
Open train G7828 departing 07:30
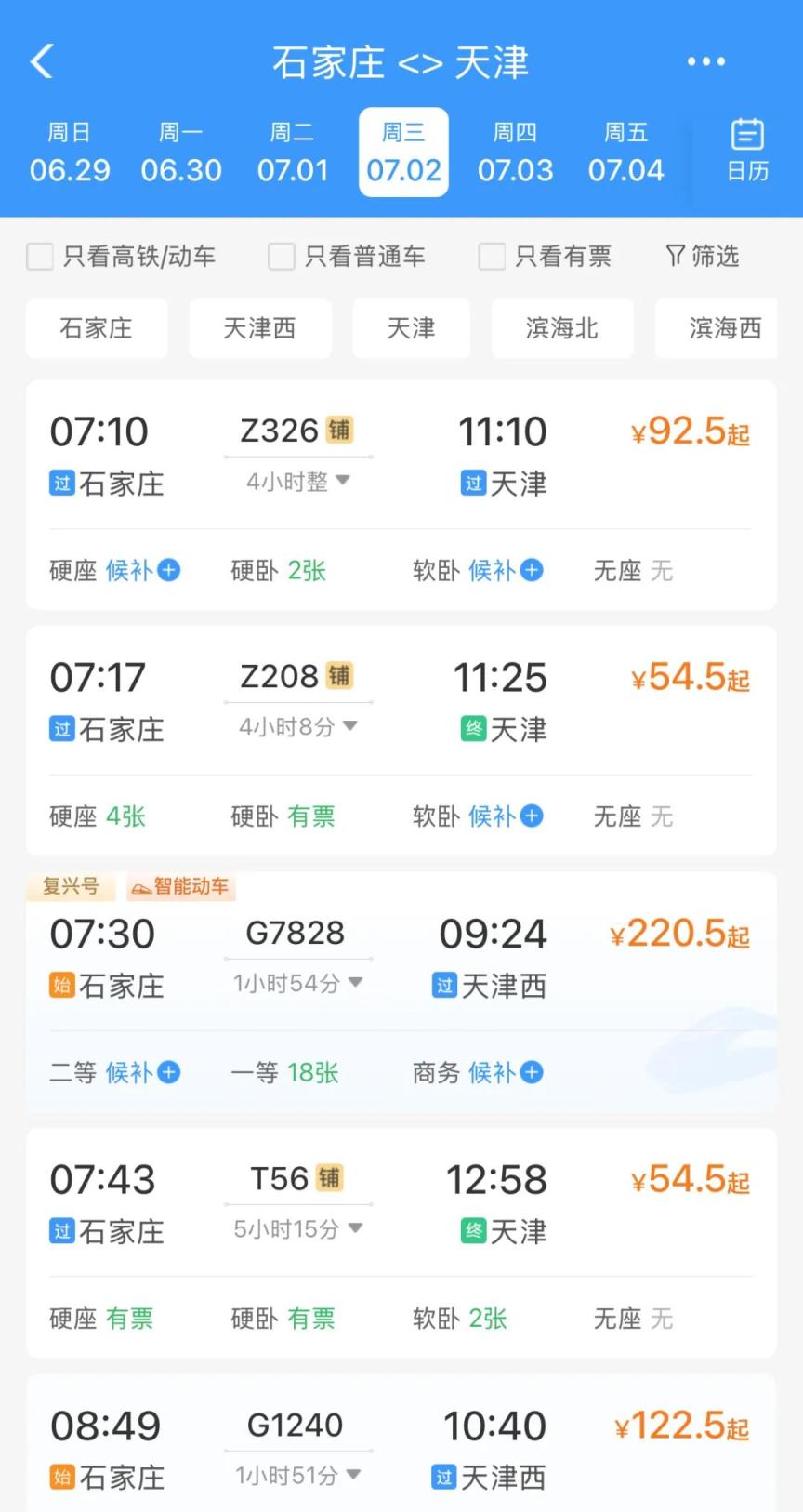coord(296,934)
